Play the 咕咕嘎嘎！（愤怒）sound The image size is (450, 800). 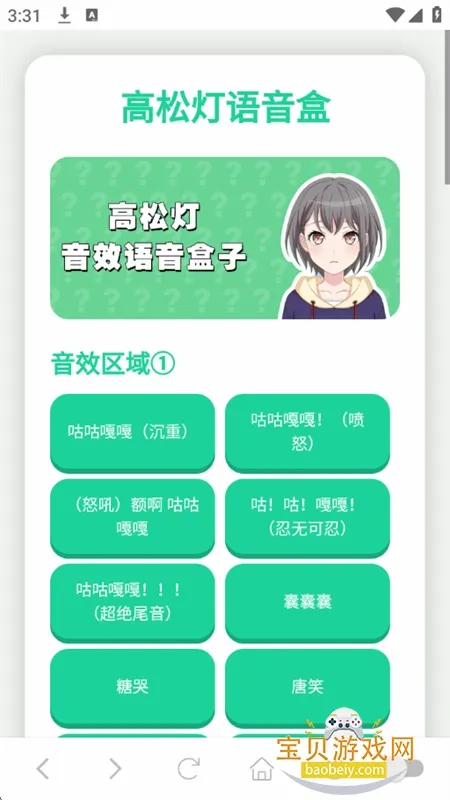(x=307, y=433)
